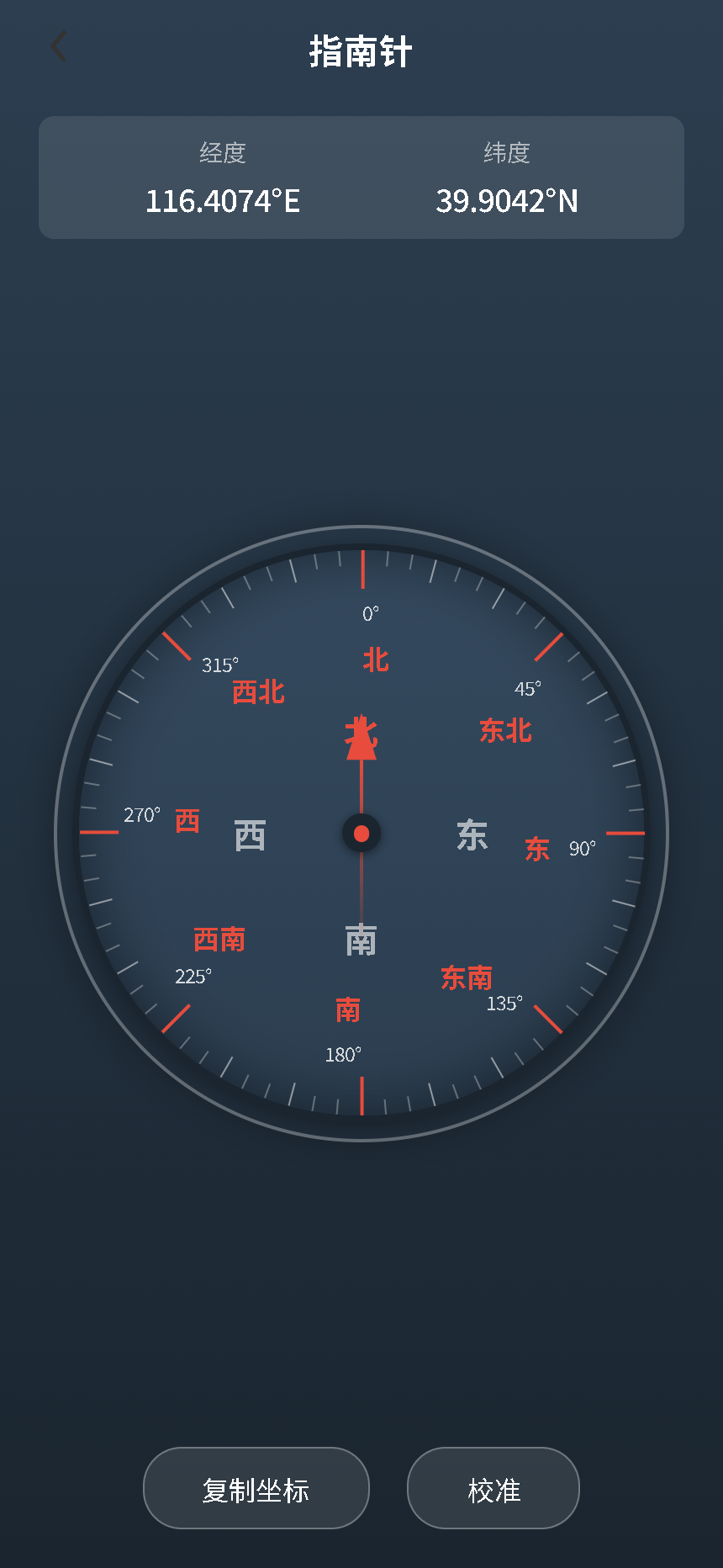Tap the 东南 southeast marker
Image resolution: width=723 pixels, height=1568 pixels.
(467, 977)
